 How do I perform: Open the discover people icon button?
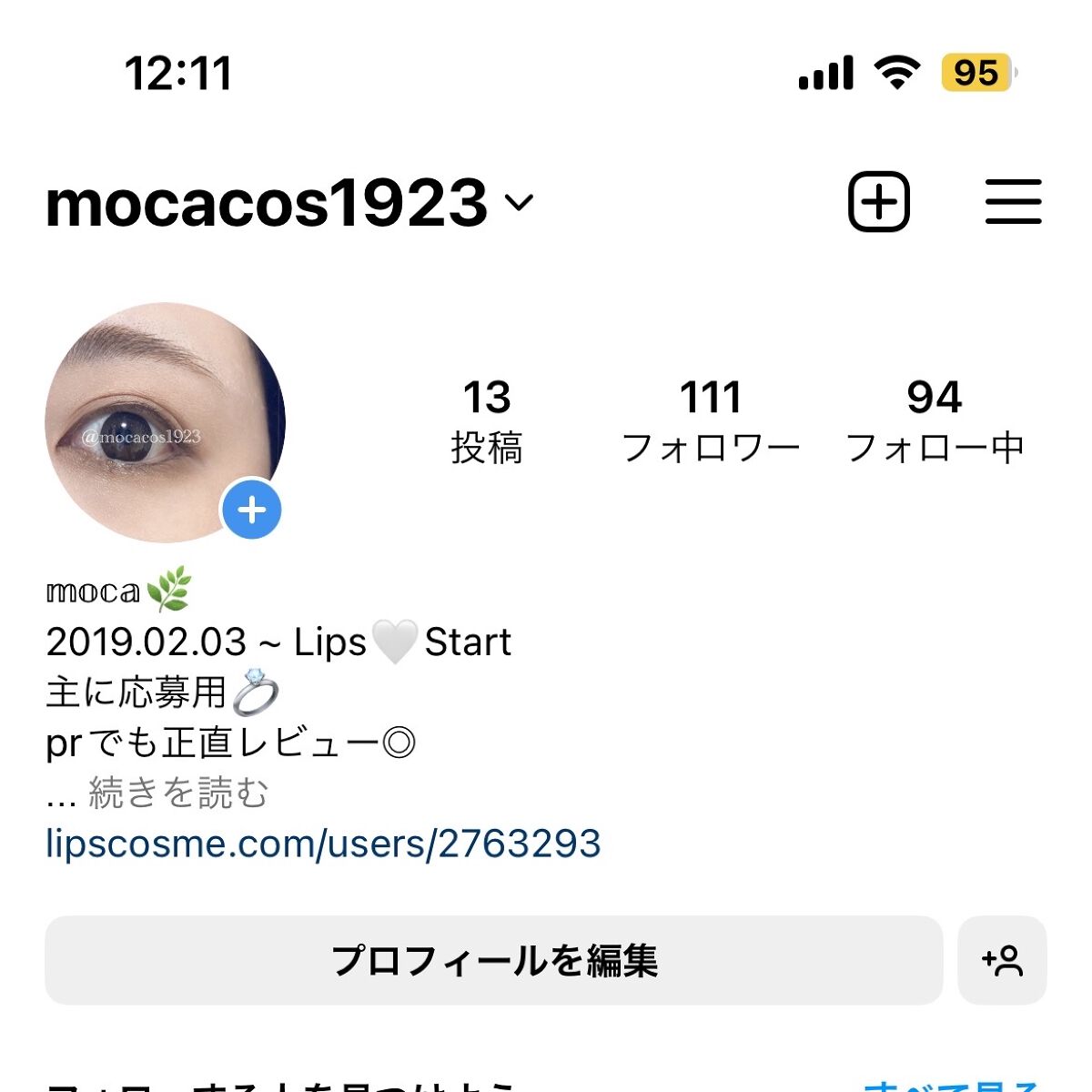[x=1002, y=960]
